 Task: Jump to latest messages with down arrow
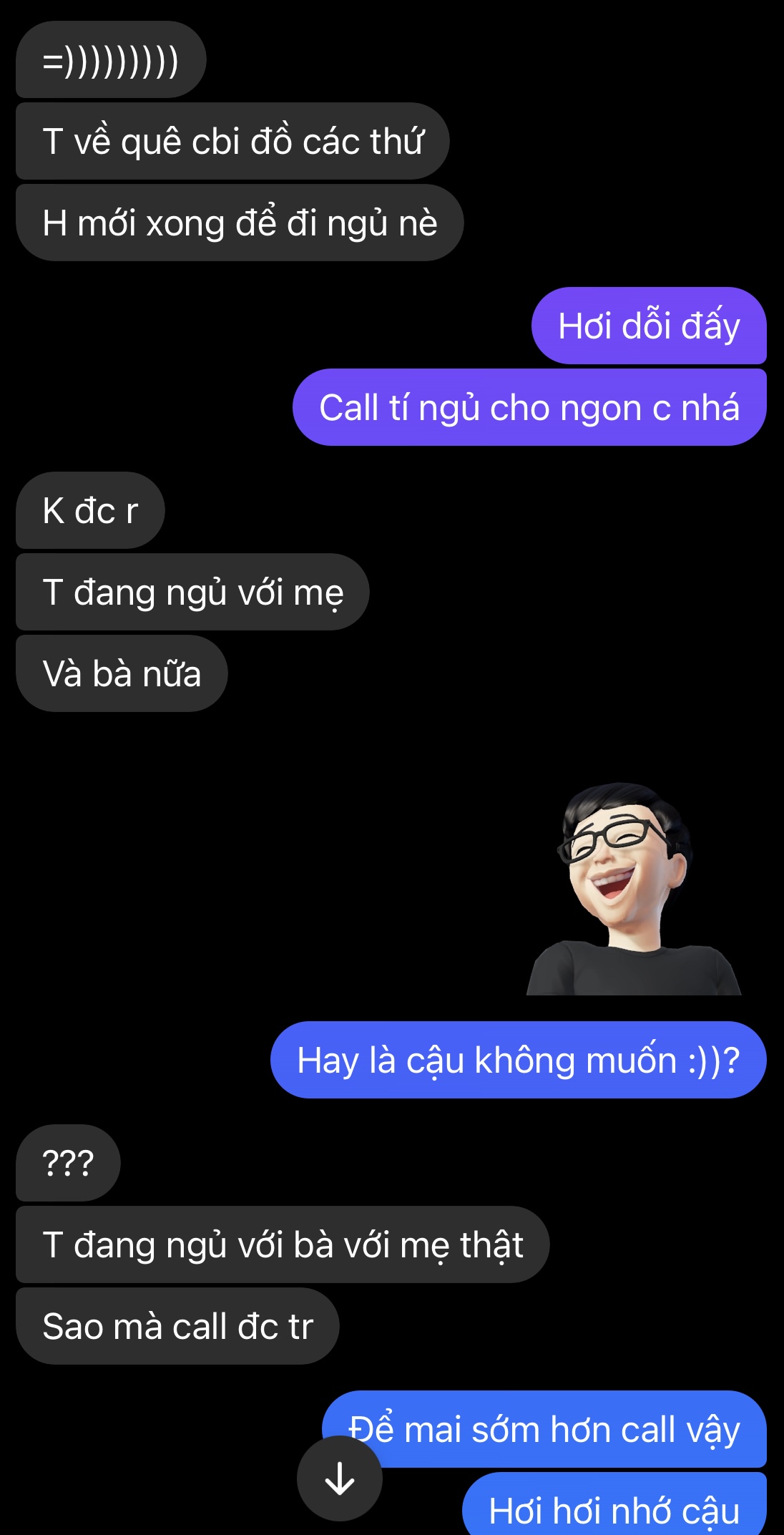pyautogui.click(x=339, y=1478)
